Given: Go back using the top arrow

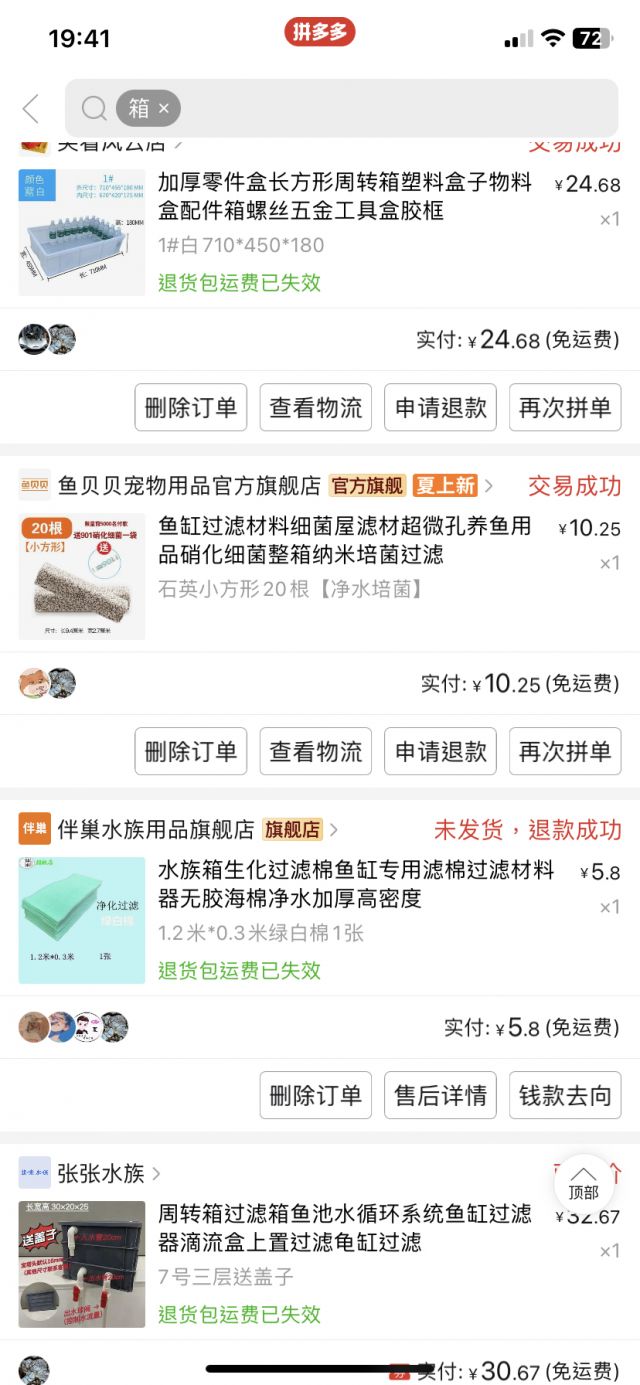Looking at the screenshot, I should 31,109.
